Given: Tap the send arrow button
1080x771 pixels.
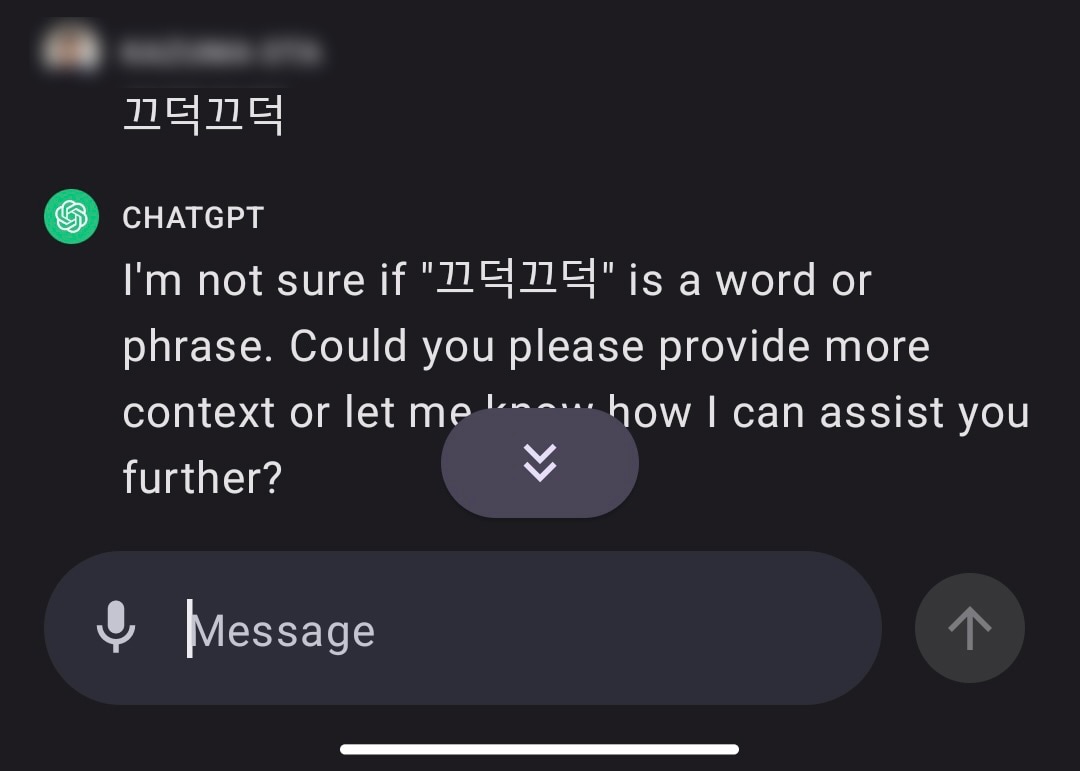Looking at the screenshot, I should (x=969, y=628).
